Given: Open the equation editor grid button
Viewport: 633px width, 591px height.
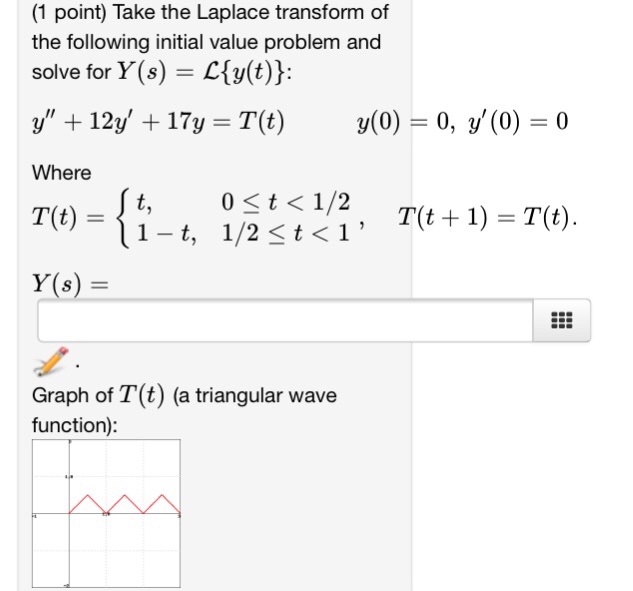Looking at the screenshot, I should pos(562,321).
